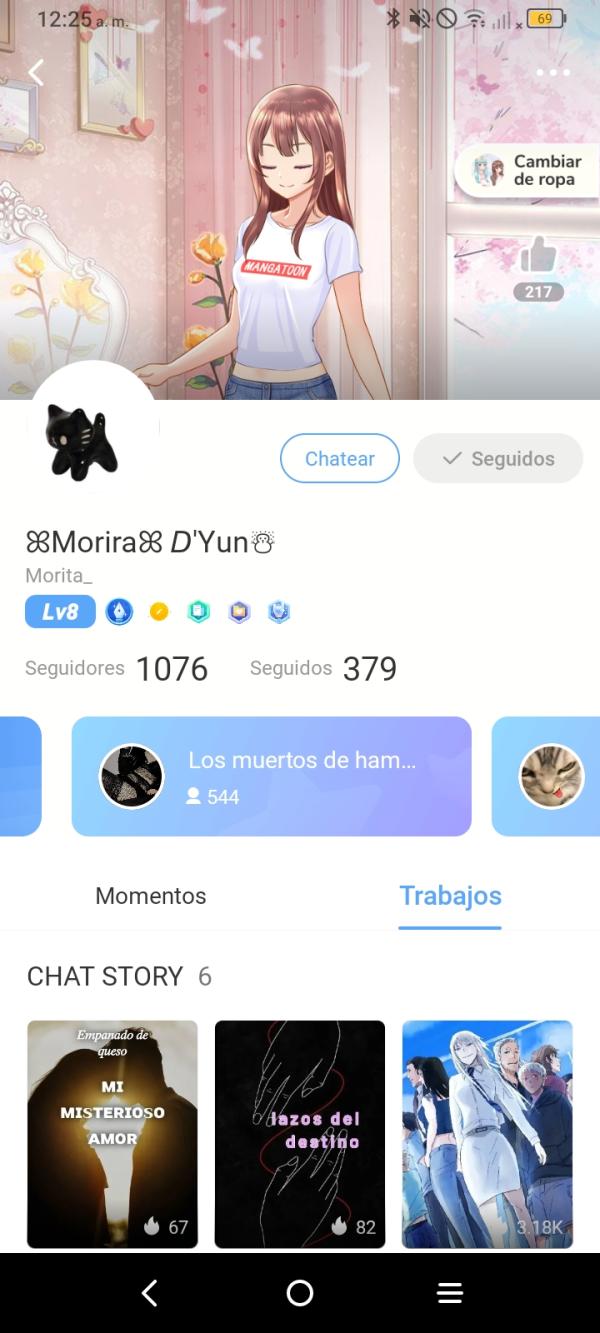This screenshot has width=600, height=1333.
Task: View the Seguidores list of 1076
Action: tap(117, 669)
